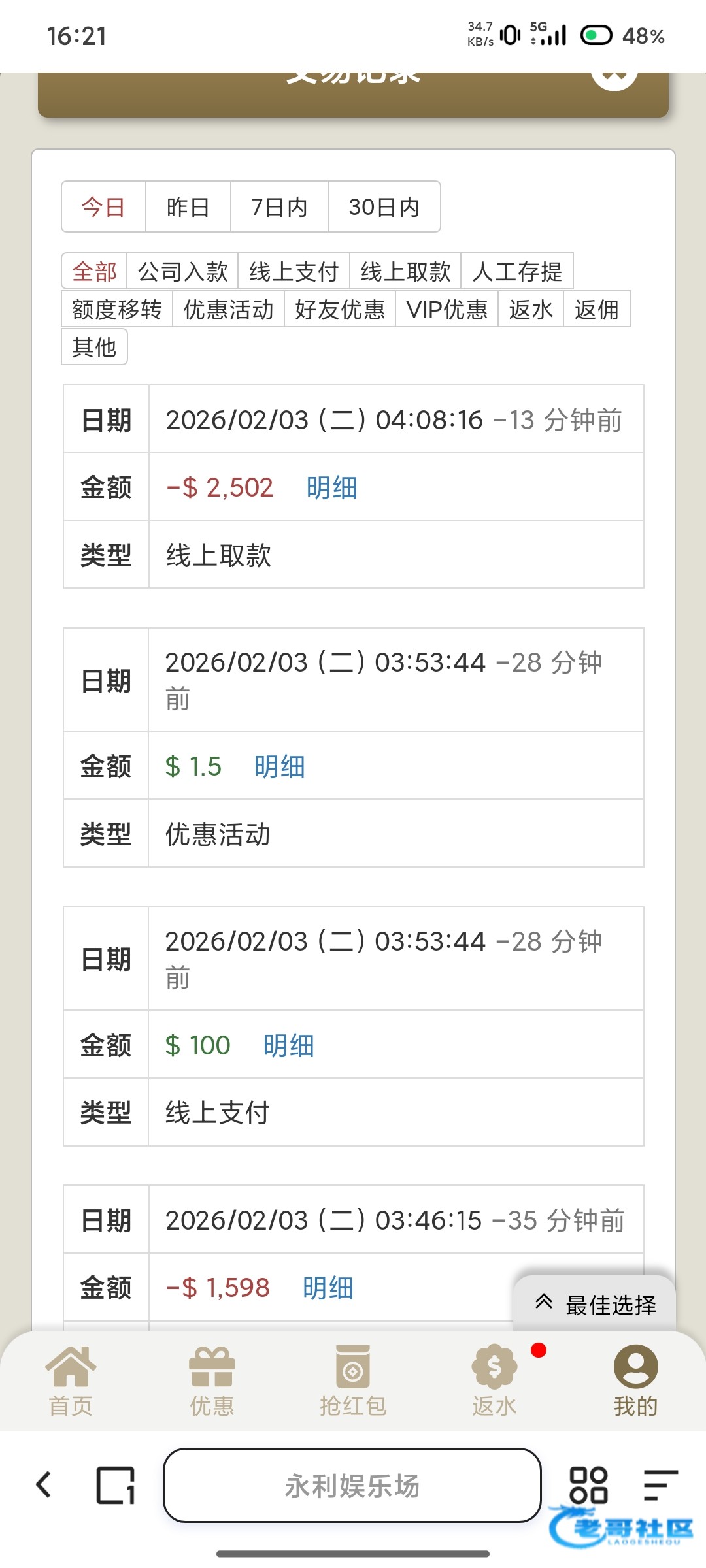Filter records by 线上取款
The height and width of the screenshot is (1568, 706).
(405, 271)
